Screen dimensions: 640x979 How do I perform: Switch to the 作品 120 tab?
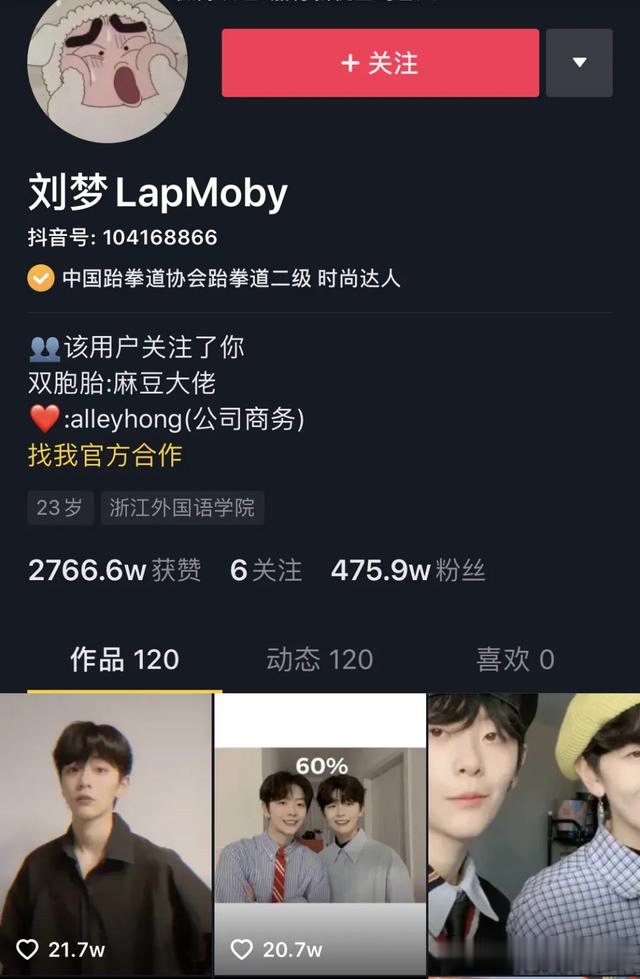point(124,660)
